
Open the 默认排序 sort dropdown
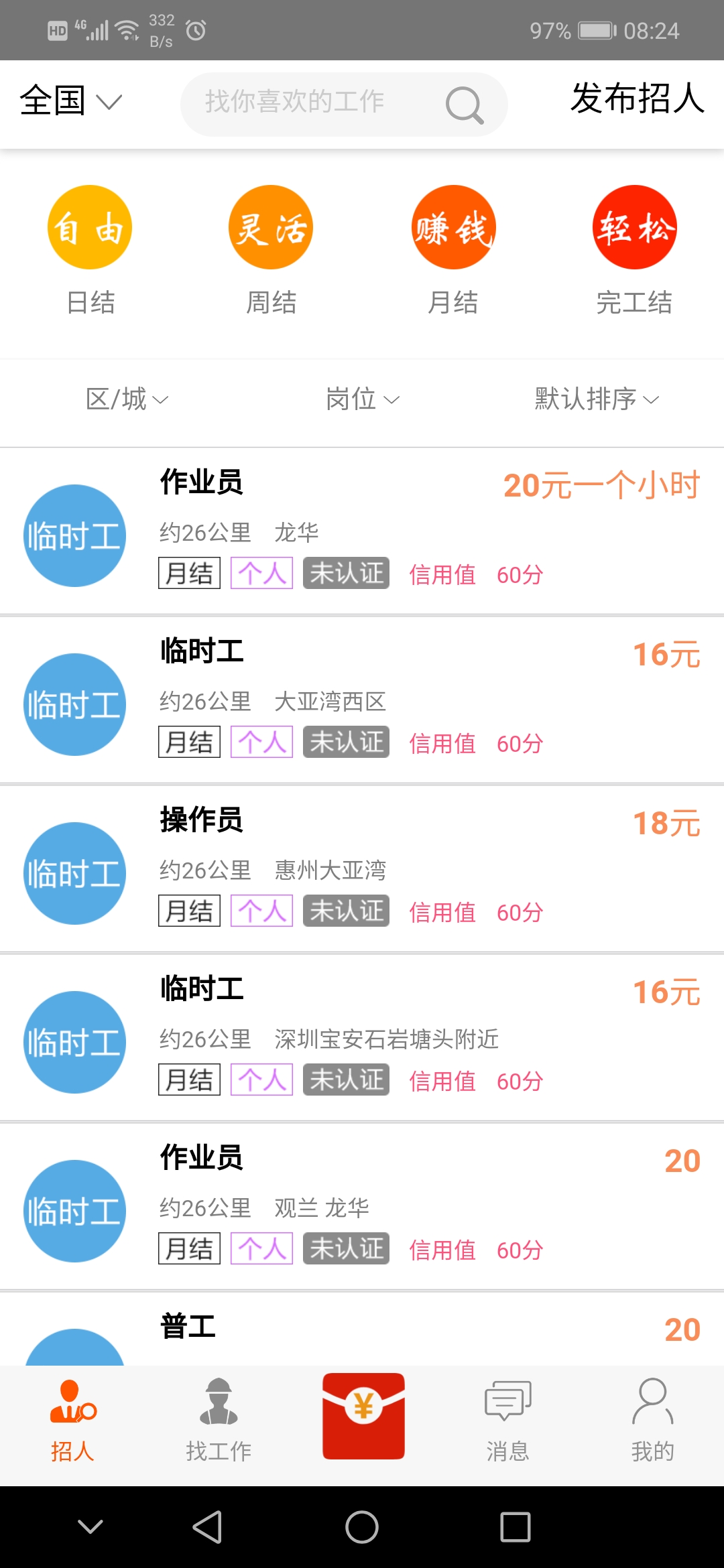pyautogui.click(x=597, y=399)
